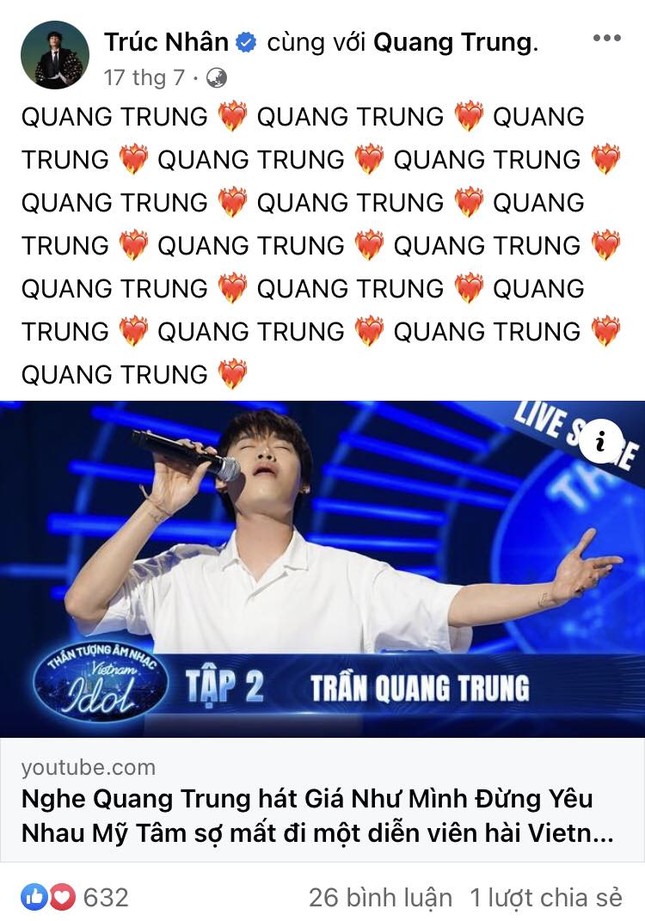Screen dimensions: 645x921
Task: Show link info via the i icon
Action: pos(600,442)
